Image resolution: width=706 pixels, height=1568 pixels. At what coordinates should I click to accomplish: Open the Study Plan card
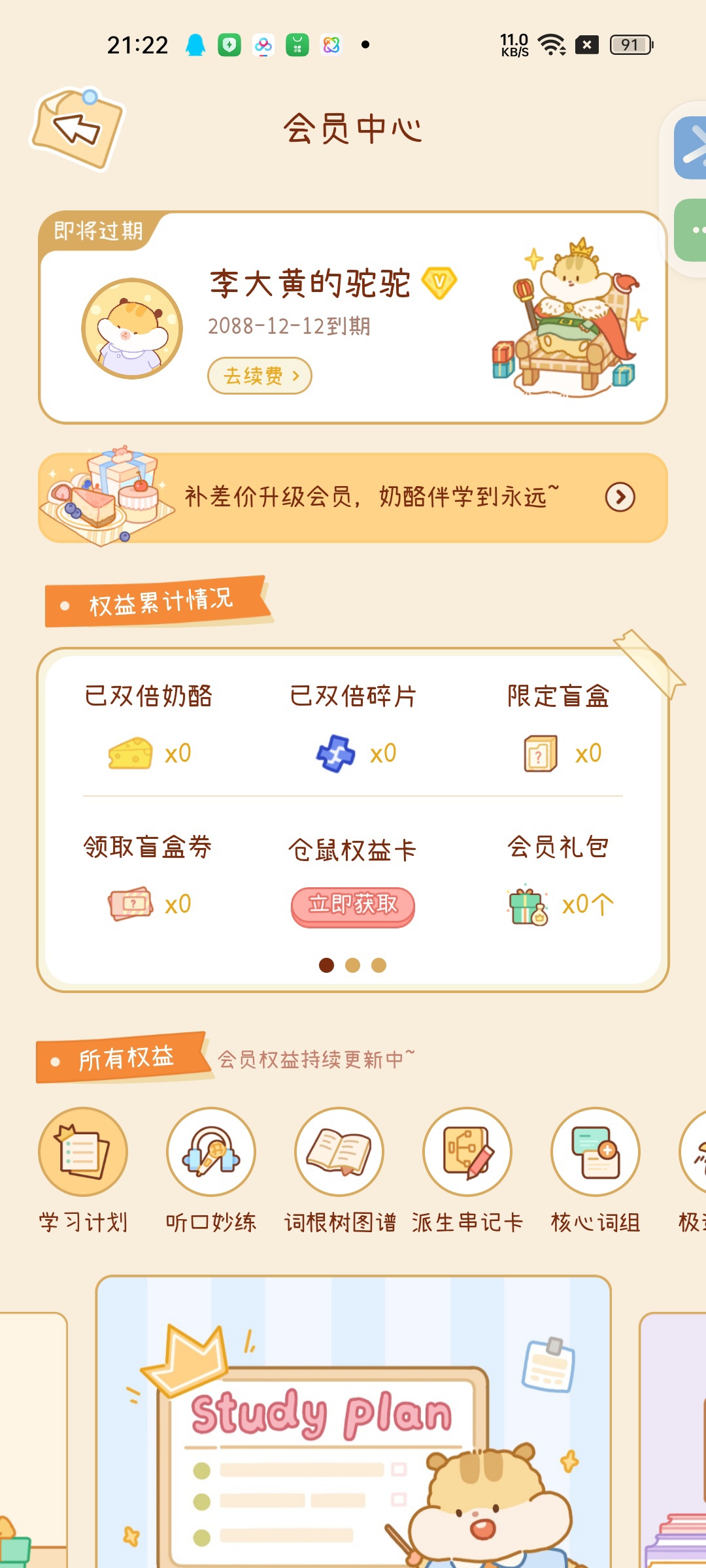353,1424
